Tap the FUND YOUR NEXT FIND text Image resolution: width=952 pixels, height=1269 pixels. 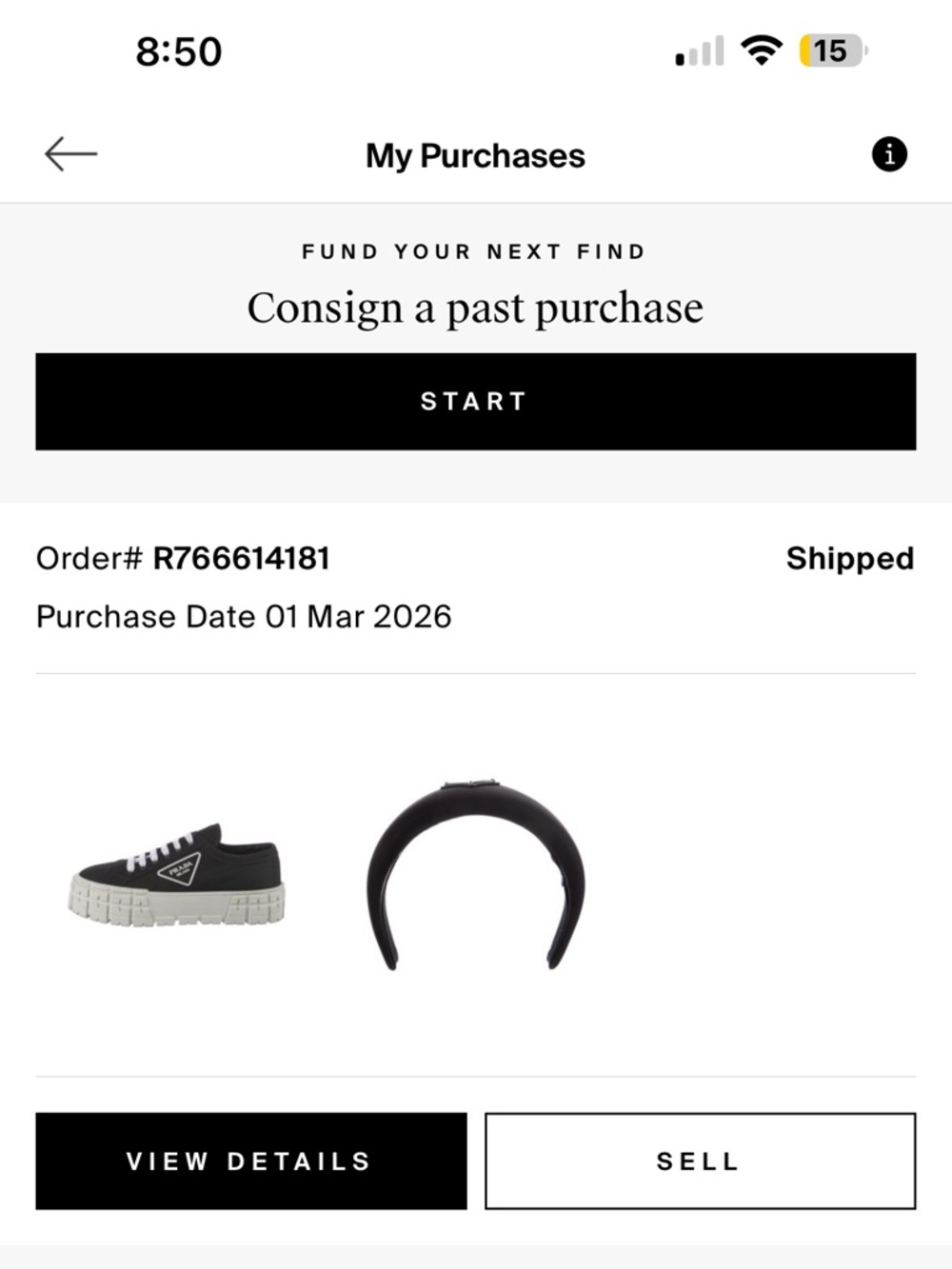point(473,250)
